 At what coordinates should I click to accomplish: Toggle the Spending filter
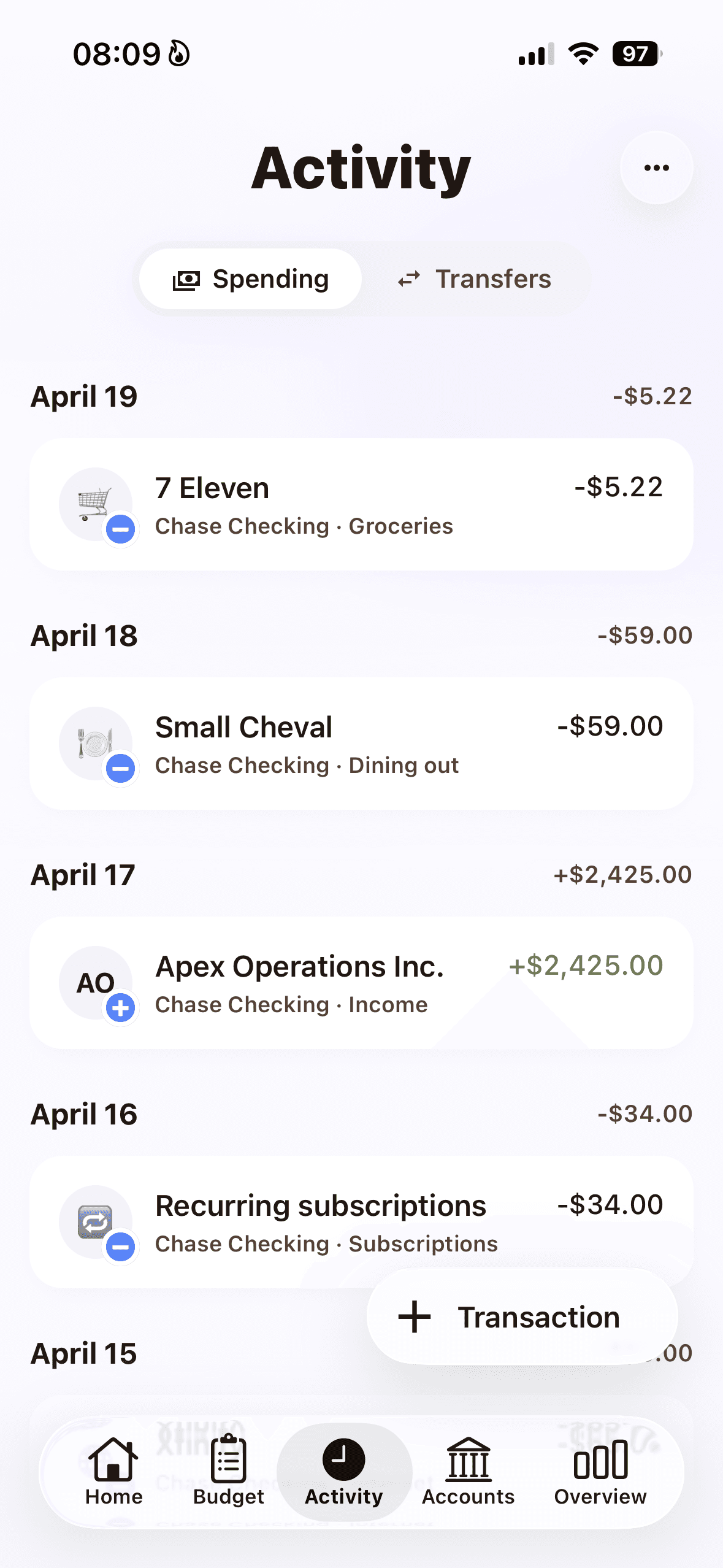point(249,279)
